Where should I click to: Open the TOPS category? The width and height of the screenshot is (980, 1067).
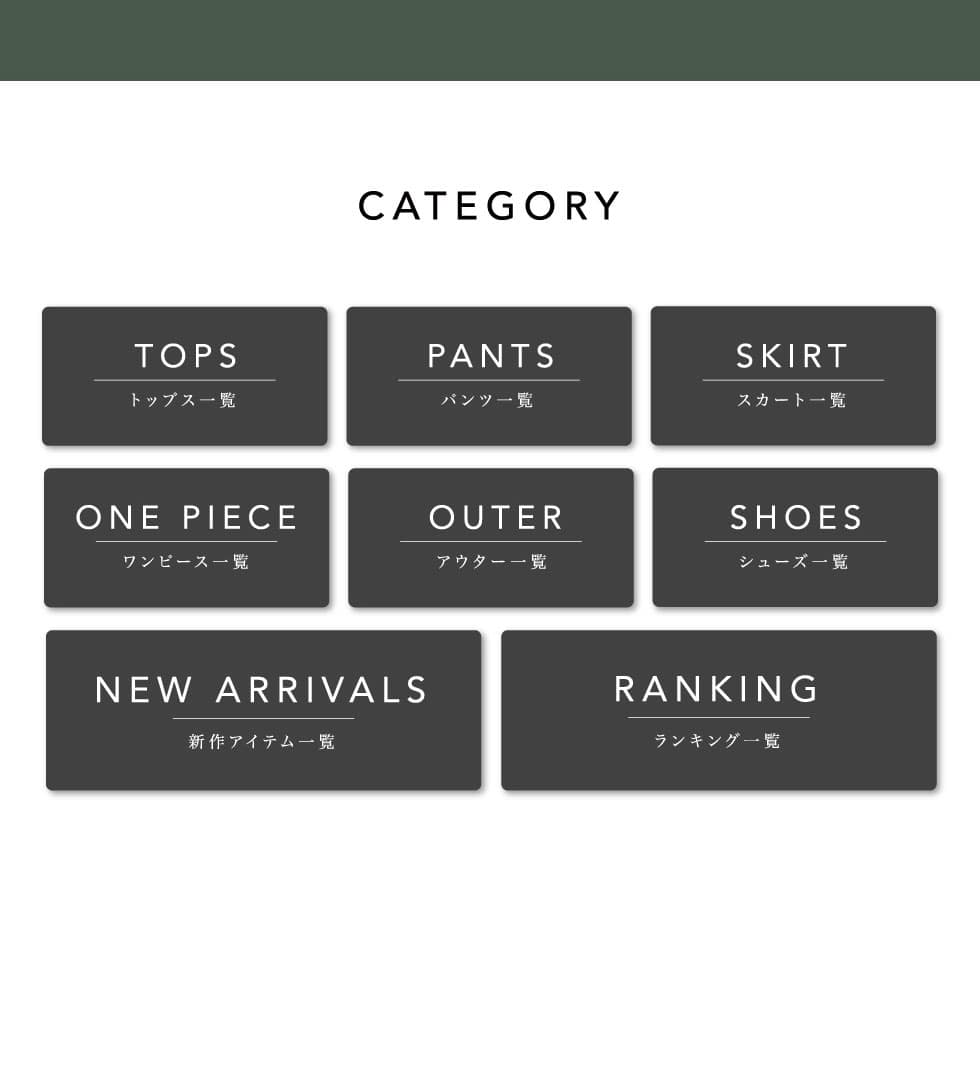click(x=185, y=376)
